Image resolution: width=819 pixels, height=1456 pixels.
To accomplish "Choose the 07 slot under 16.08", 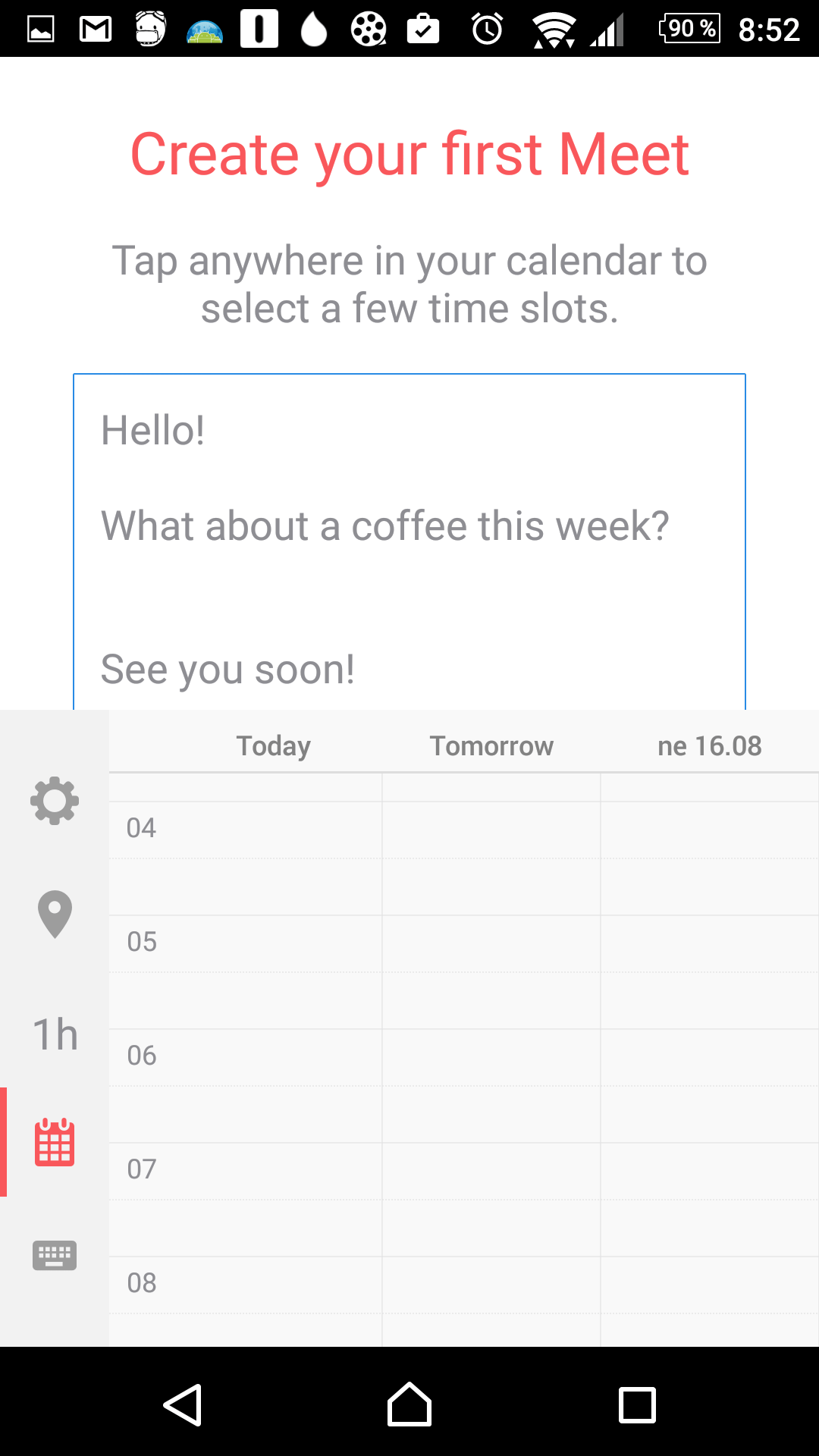I will pos(710,1172).
